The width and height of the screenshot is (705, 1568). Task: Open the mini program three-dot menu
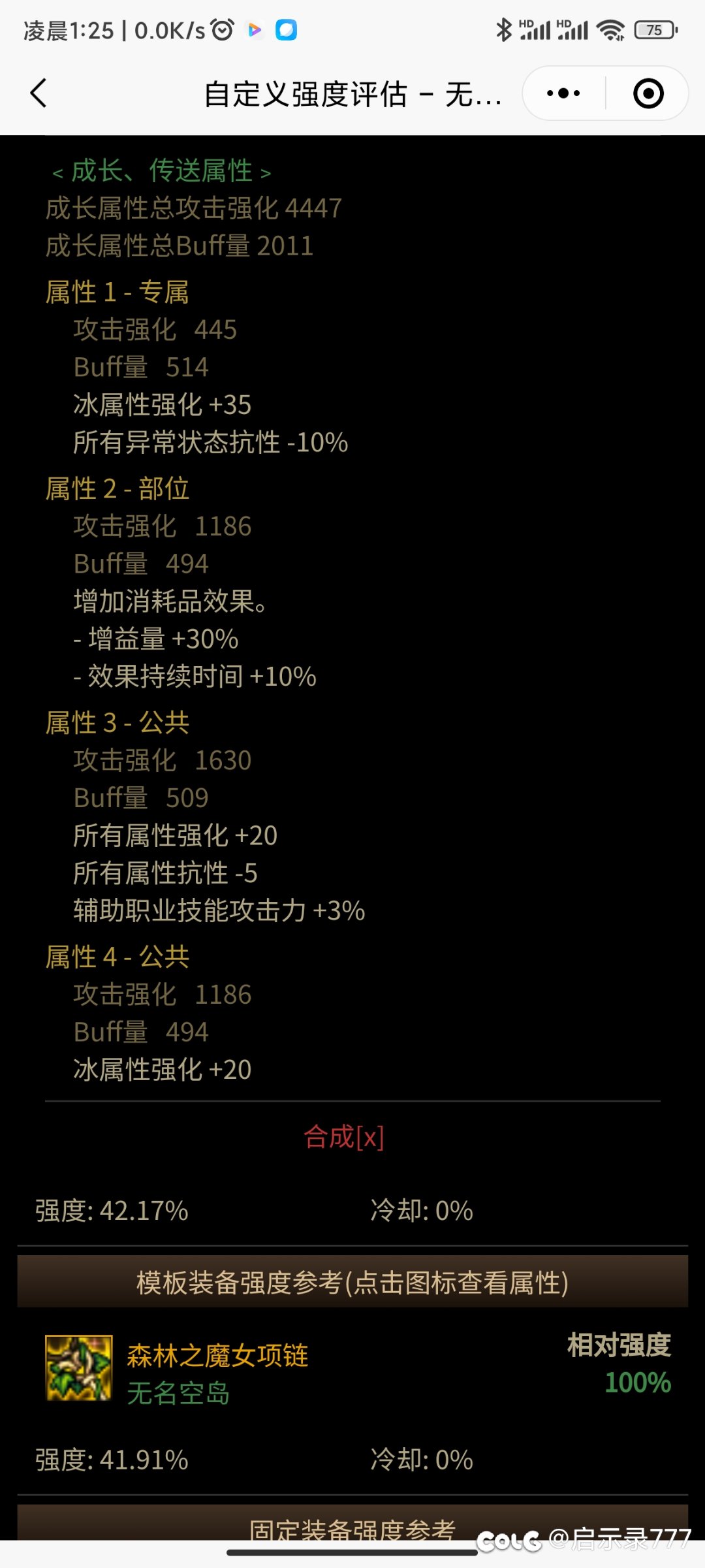point(563,93)
